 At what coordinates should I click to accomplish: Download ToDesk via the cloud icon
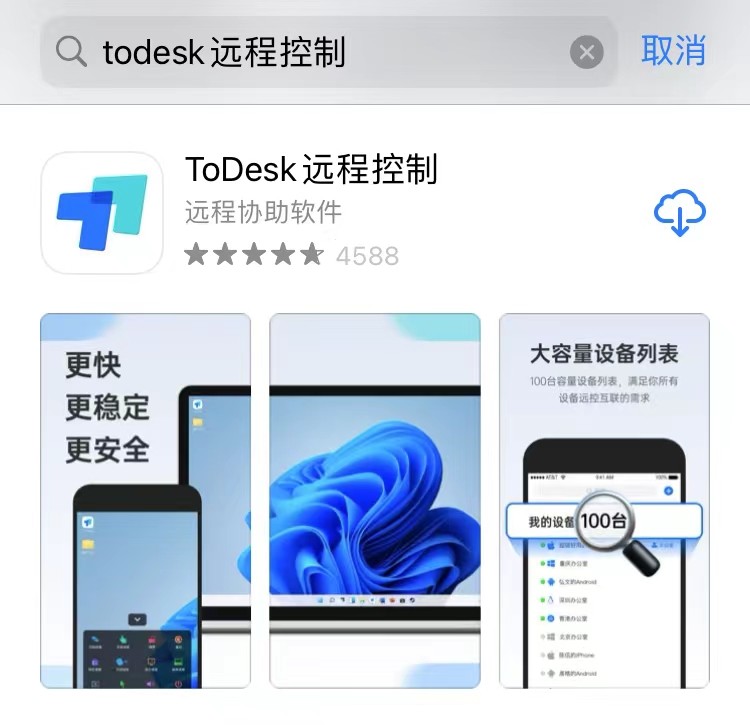coord(679,213)
